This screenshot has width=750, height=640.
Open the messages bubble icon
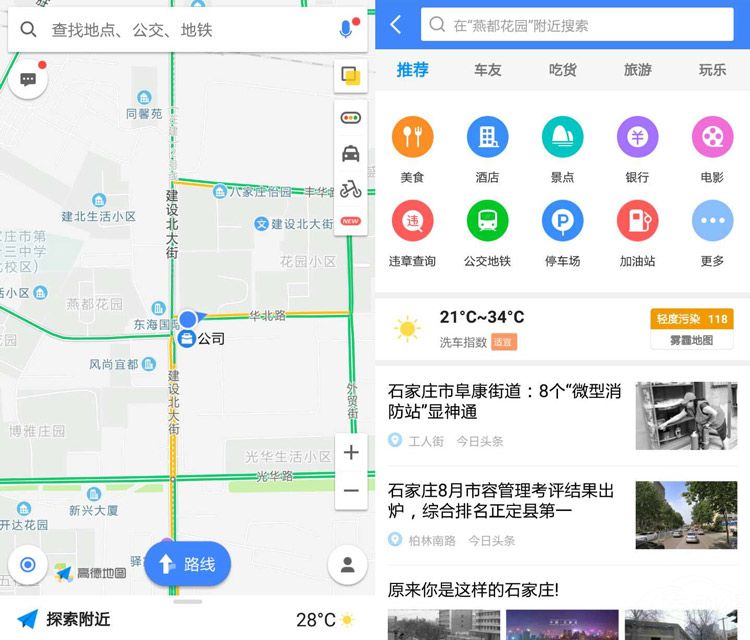(x=29, y=80)
